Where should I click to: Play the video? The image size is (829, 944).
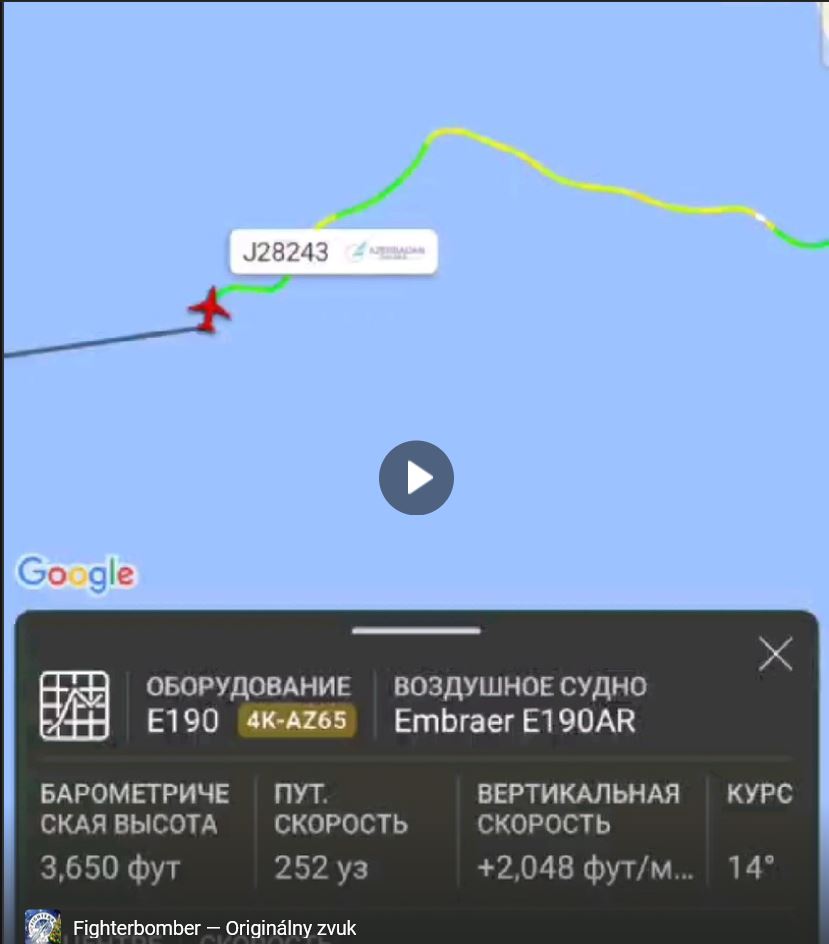pos(416,478)
